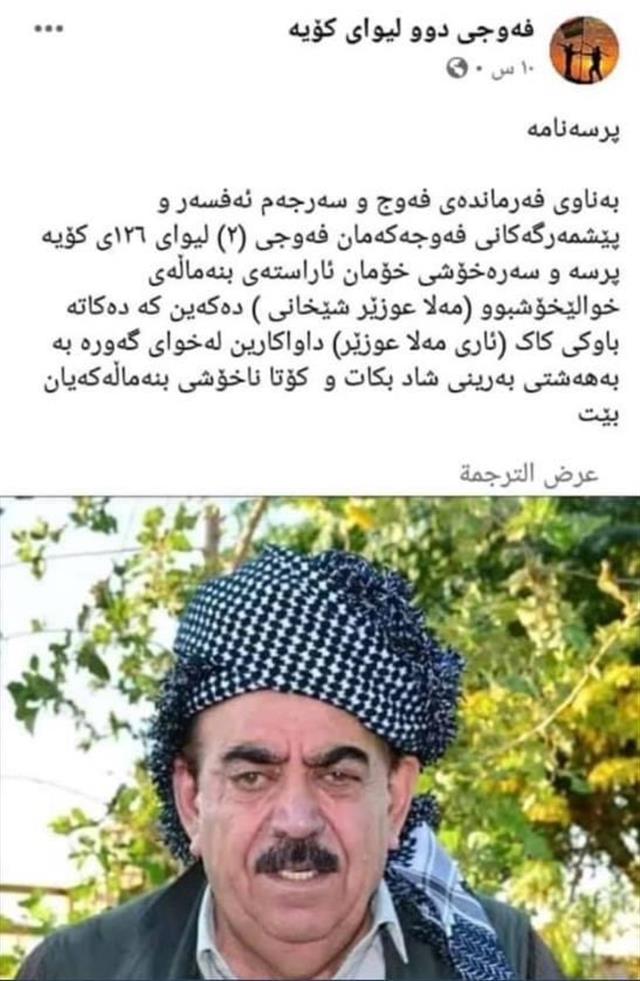
Task: Tap عرض الترجمة to show the translation
Action: click(x=529, y=472)
